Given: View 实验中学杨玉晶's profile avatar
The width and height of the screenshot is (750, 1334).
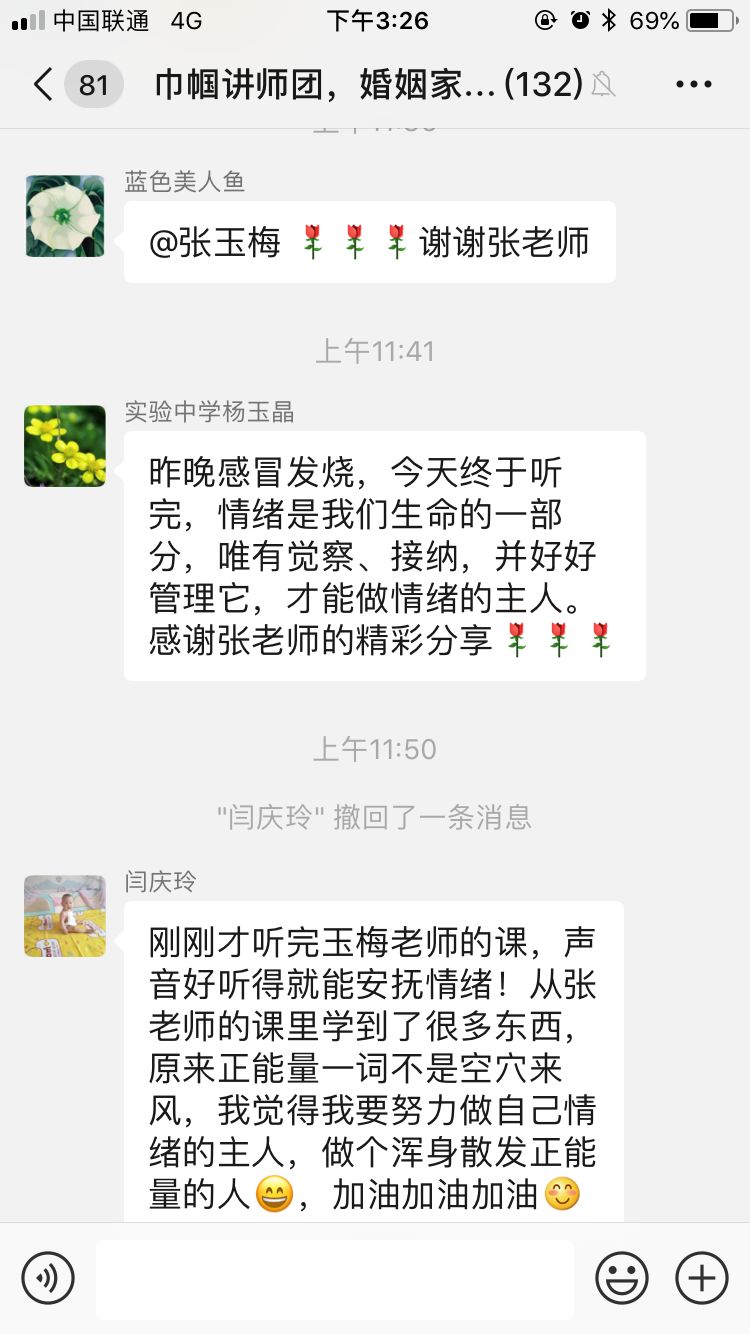Looking at the screenshot, I should coord(65,446).
